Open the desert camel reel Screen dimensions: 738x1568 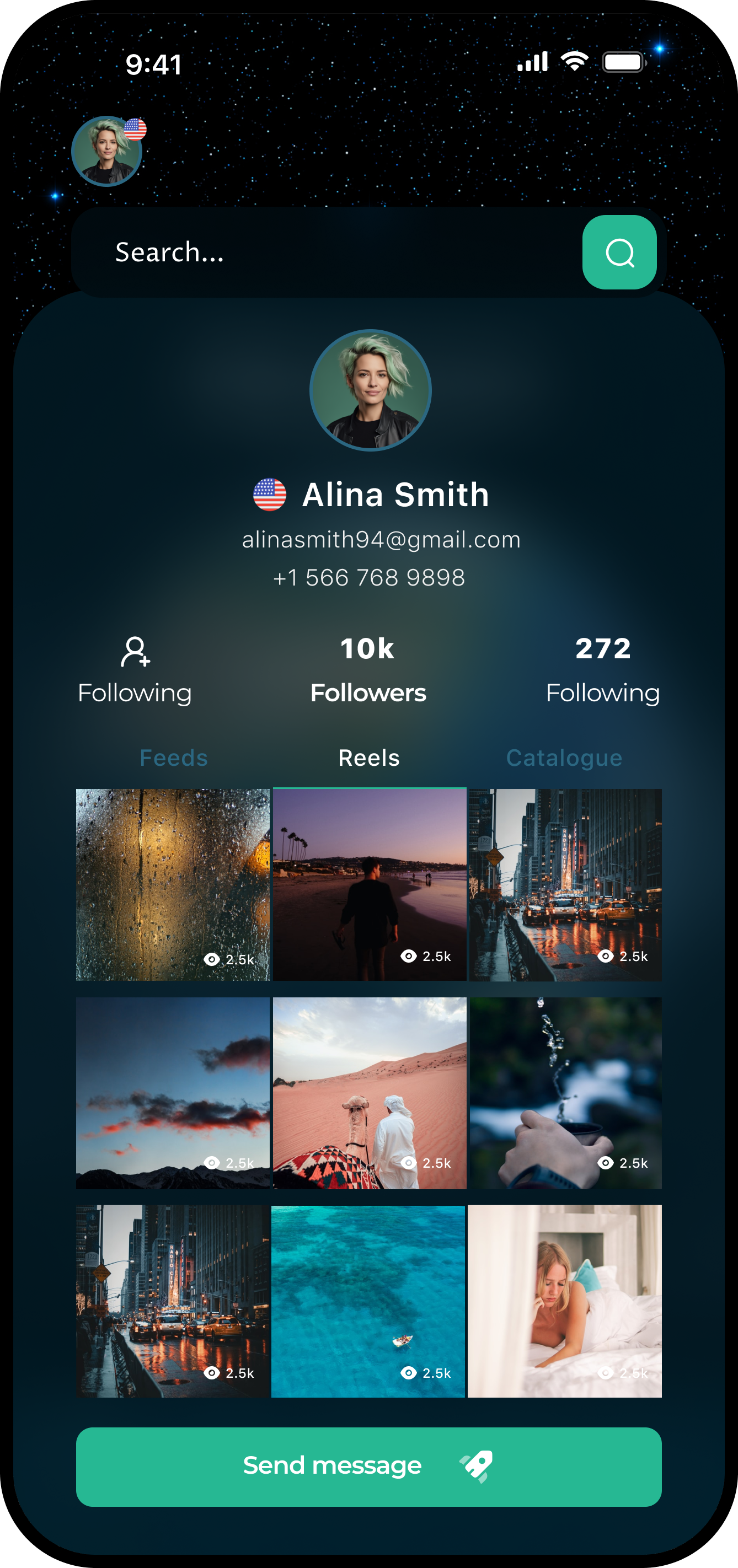369,1093
